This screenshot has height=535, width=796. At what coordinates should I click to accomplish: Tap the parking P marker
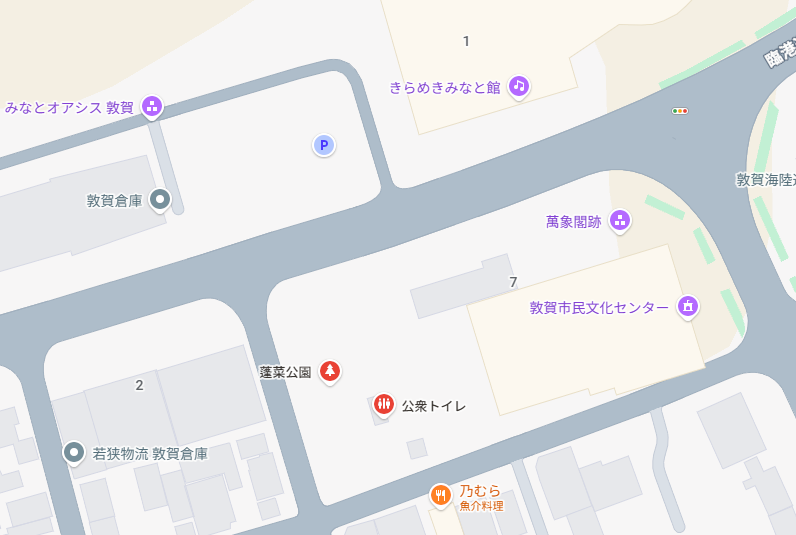323,146
